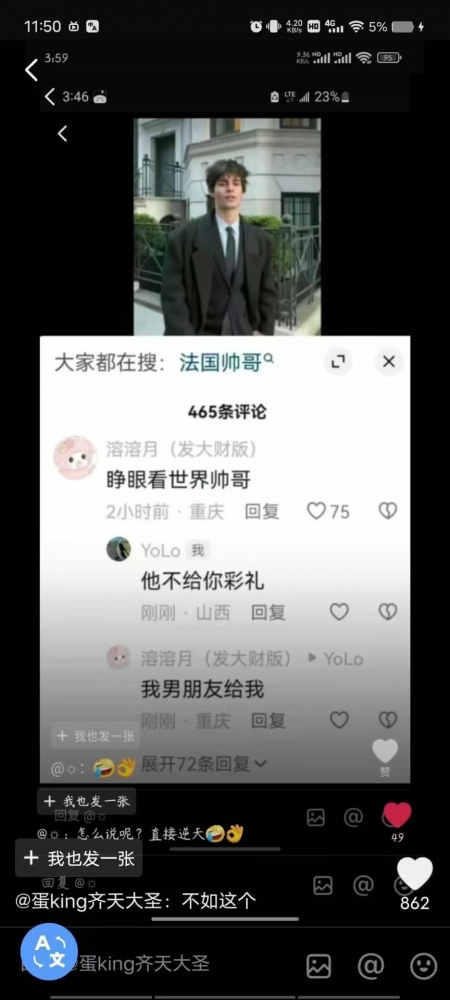This screenshot has height=1000, width=450.
Task: Attach a picture from the bottom reply bar
Action: coord(319,966)
